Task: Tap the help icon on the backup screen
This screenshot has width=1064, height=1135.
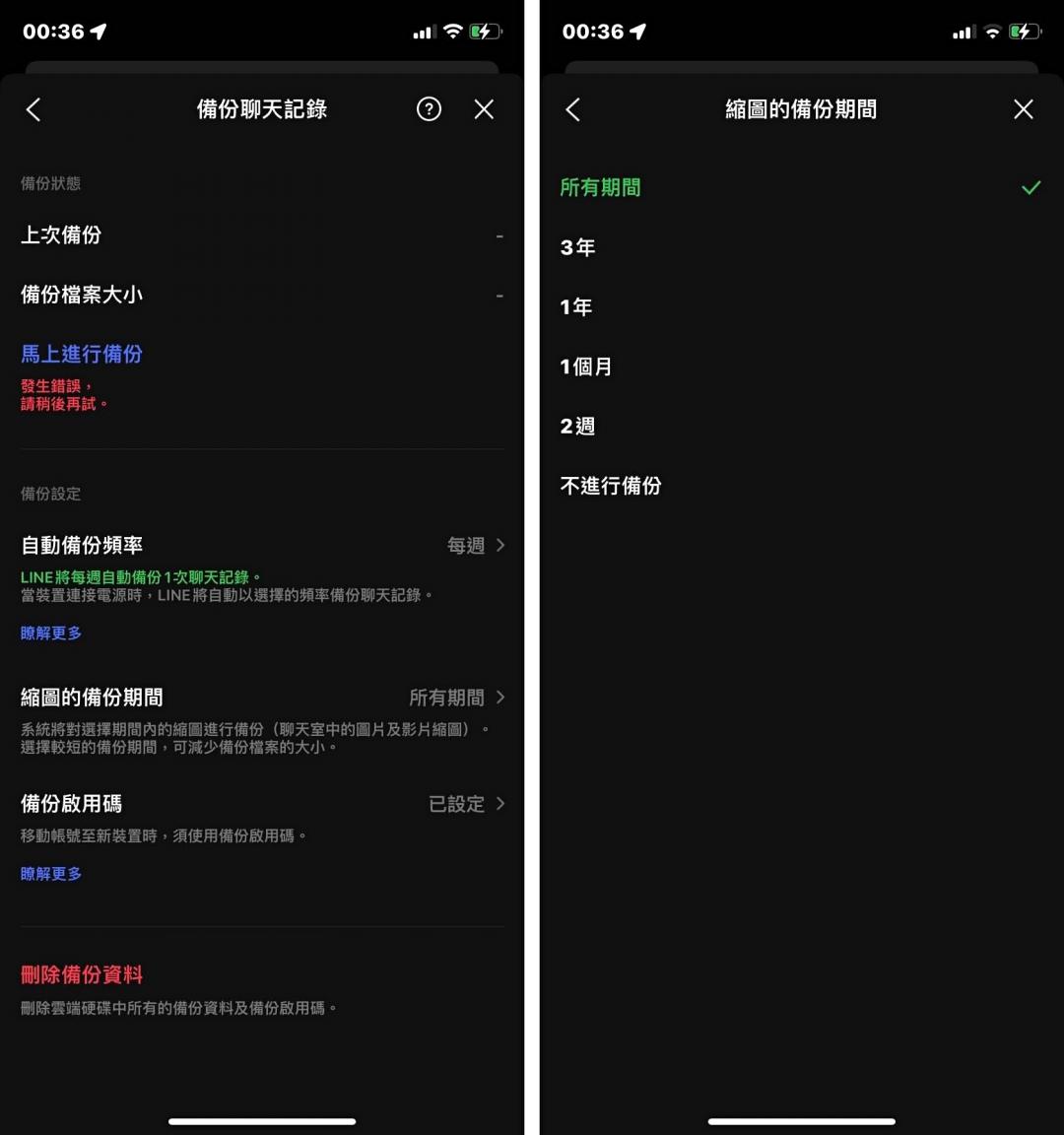Action: [429, 109]
